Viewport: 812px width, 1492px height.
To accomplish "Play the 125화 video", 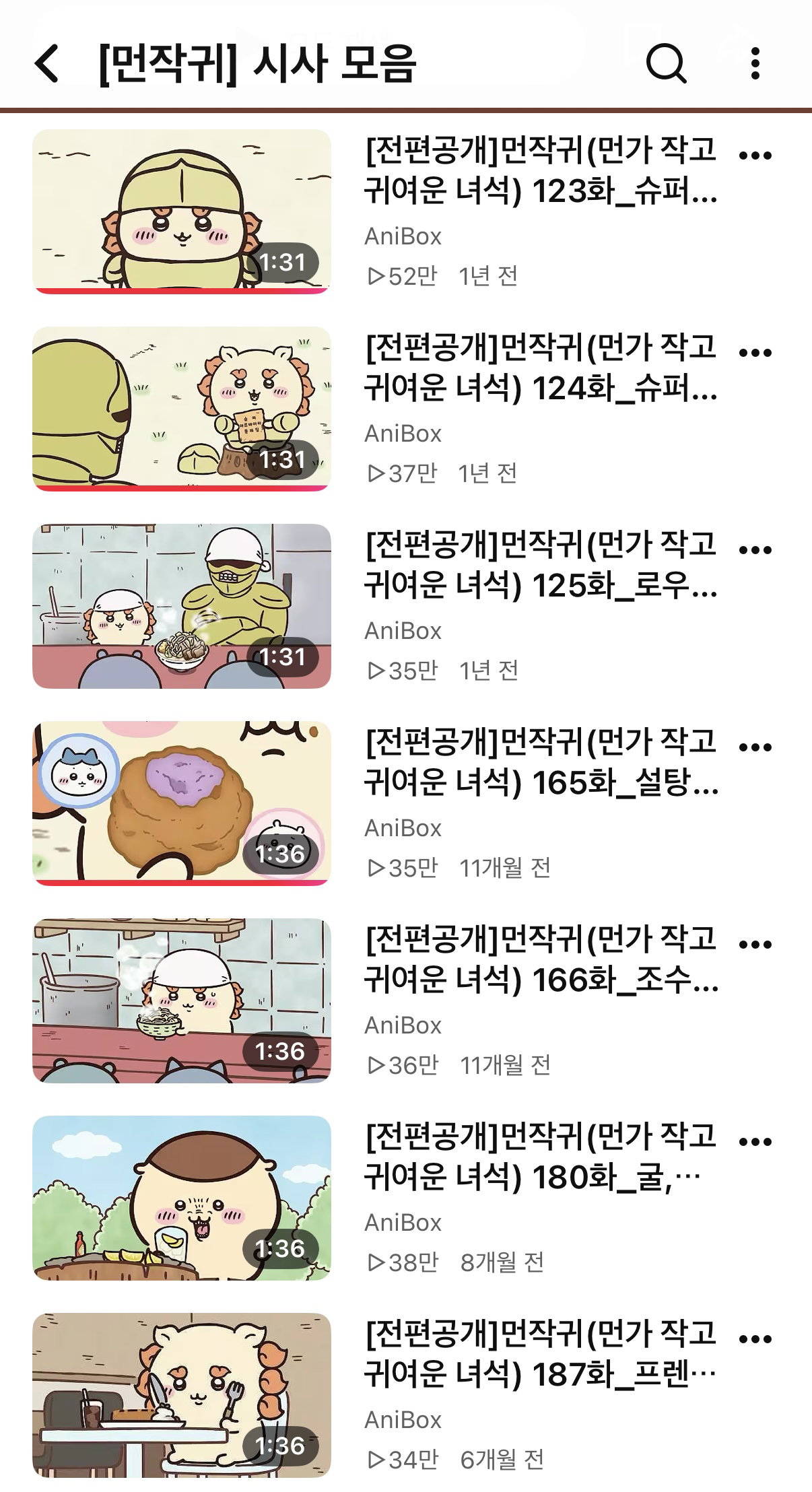I will point(182,606).
